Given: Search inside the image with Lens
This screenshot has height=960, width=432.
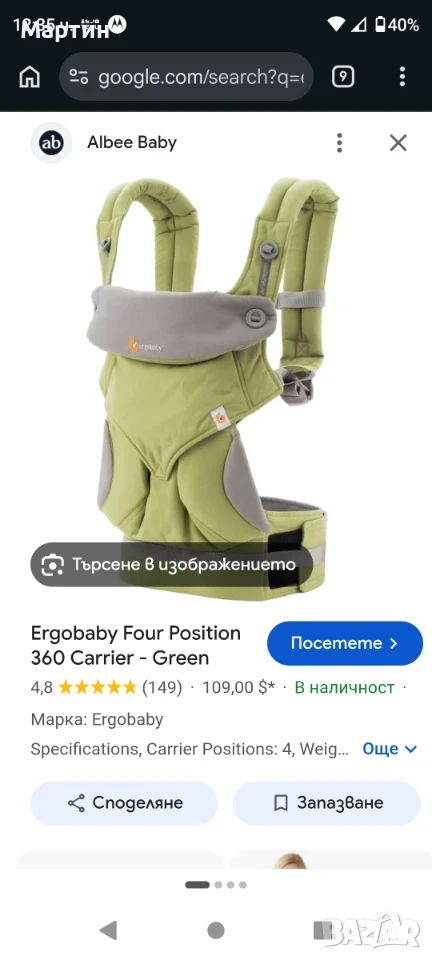Looking at the screenshot, I should [171, 564].
